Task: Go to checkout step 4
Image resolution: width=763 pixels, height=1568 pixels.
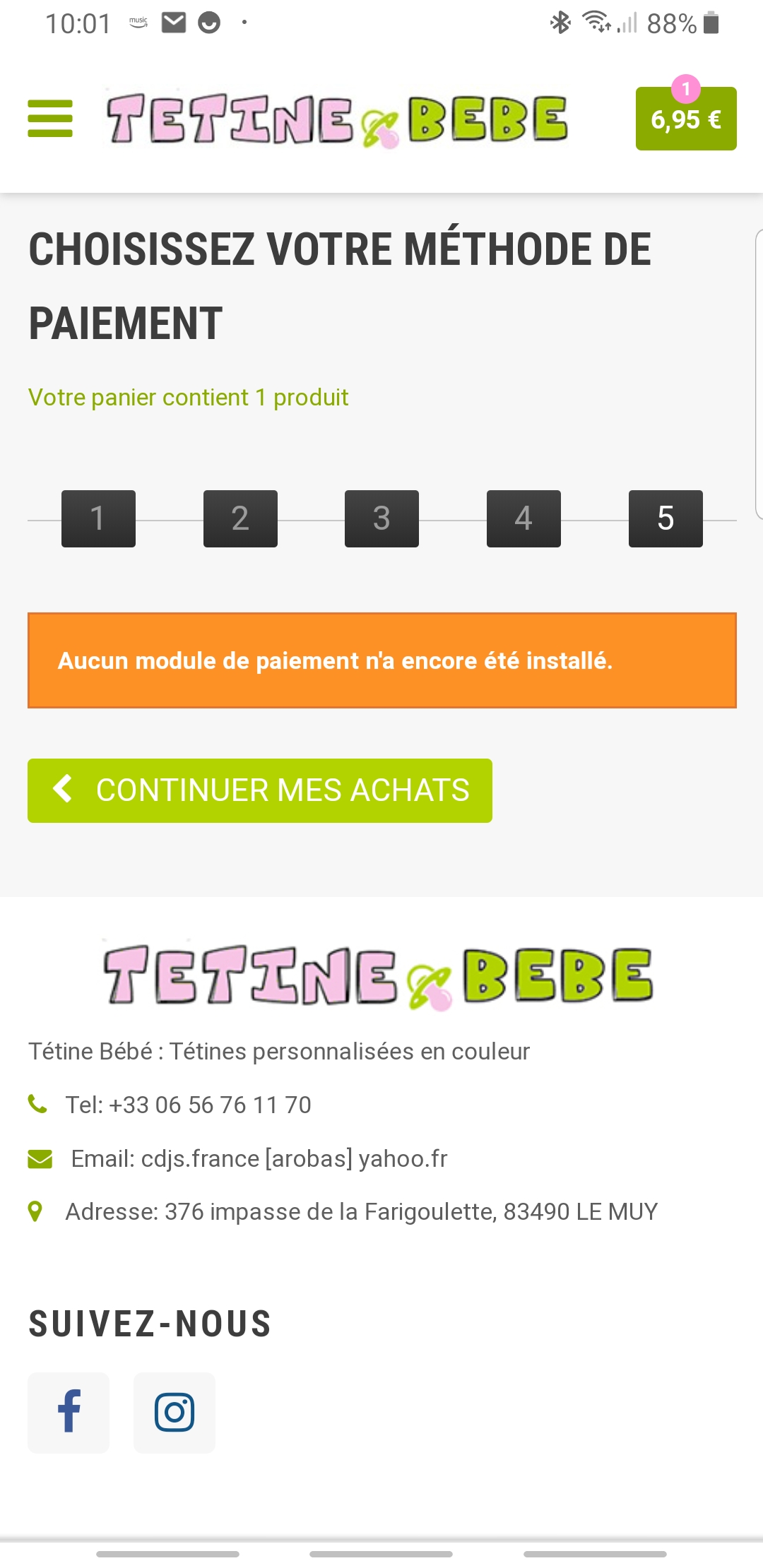Action: [x=524, y=518]
